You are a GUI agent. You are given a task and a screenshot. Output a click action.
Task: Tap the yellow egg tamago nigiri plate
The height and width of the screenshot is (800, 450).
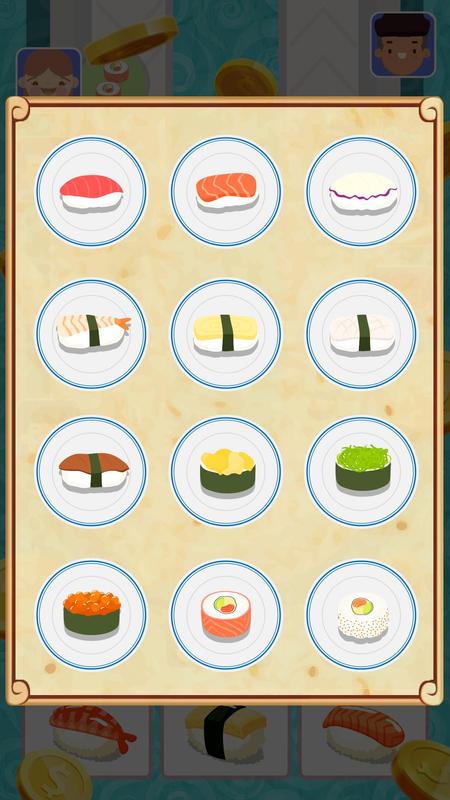point(226,334)
